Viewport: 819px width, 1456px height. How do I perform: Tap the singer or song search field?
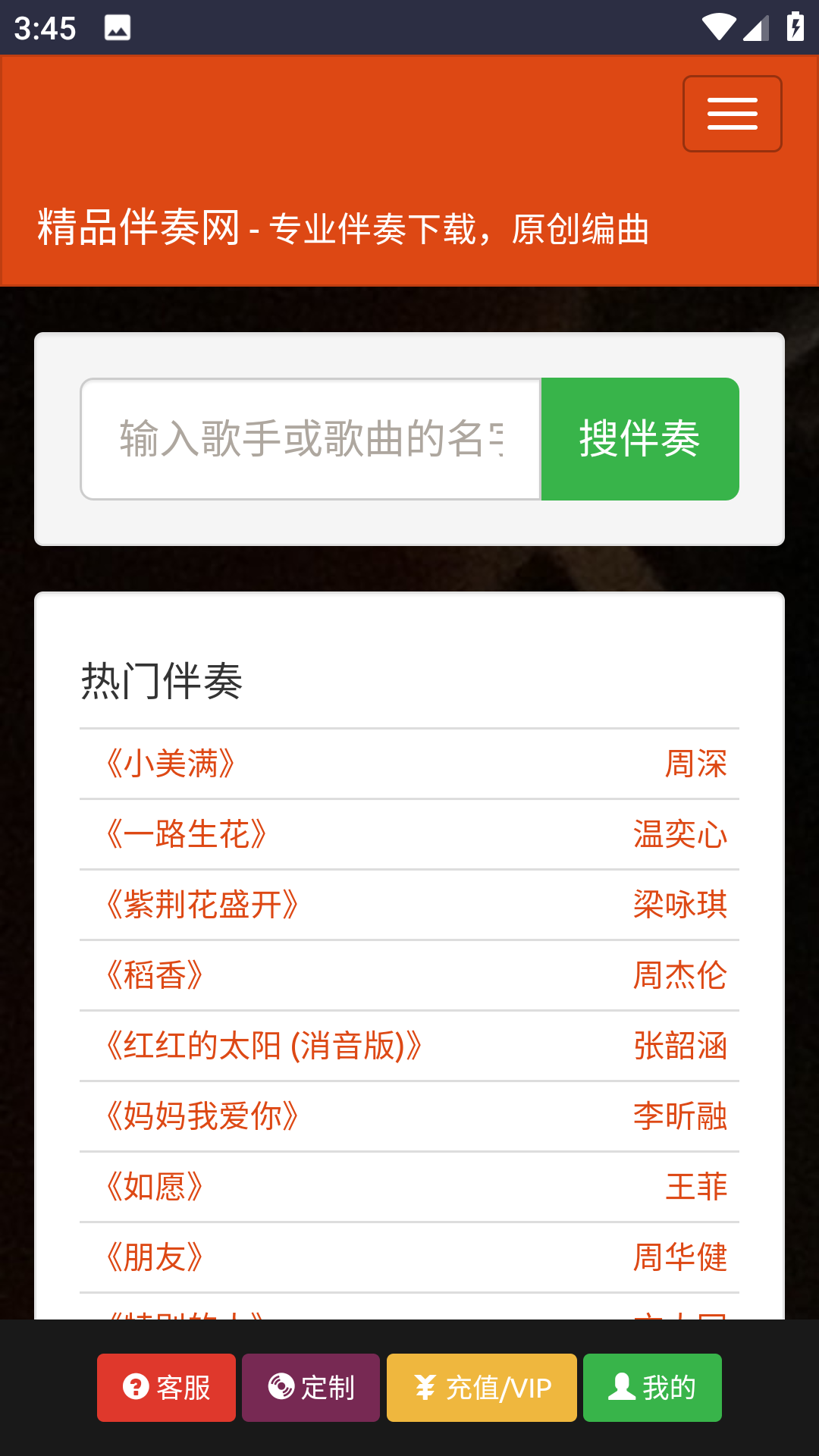(311, 439)
